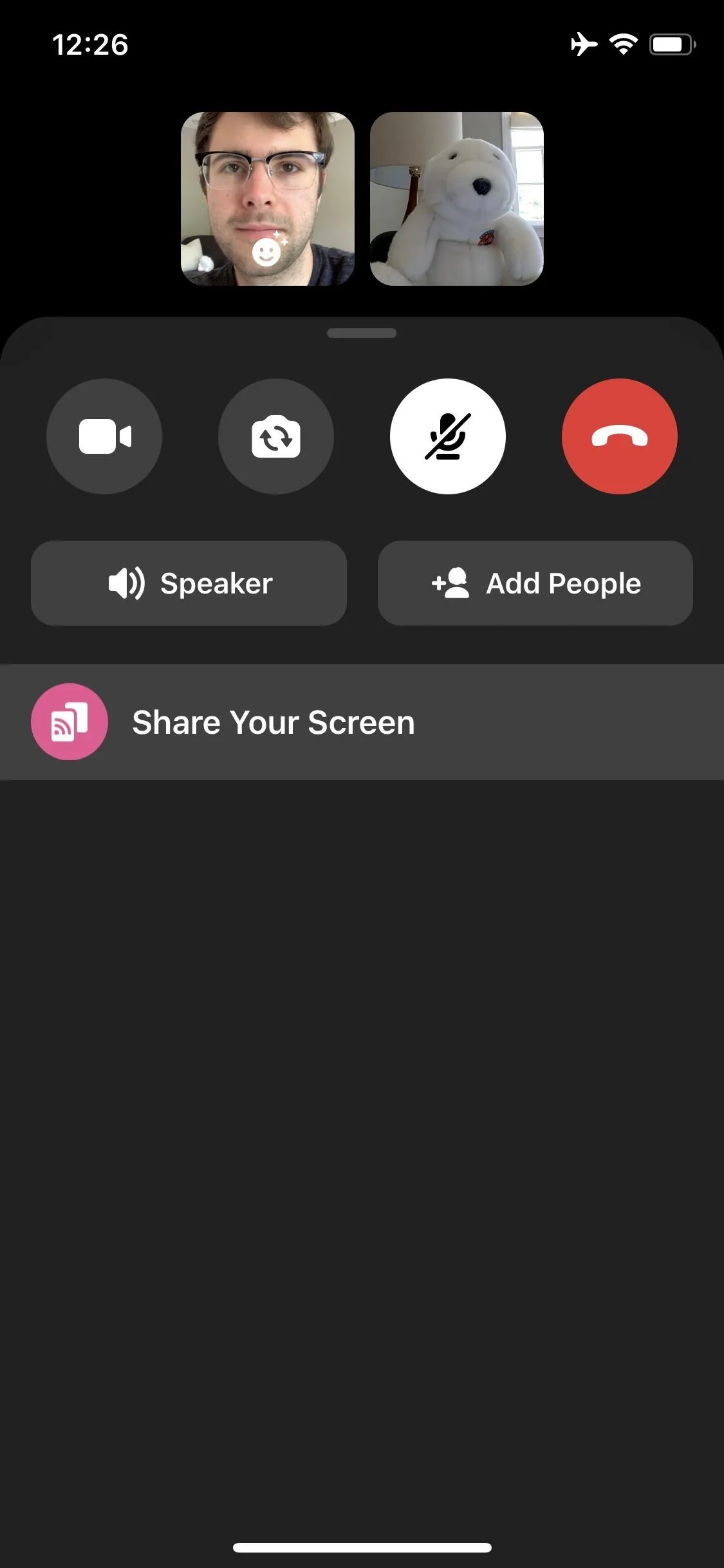The image size is (724, 1568).
Task: Select Share Your Screen
Action: [x=362, y=722]
